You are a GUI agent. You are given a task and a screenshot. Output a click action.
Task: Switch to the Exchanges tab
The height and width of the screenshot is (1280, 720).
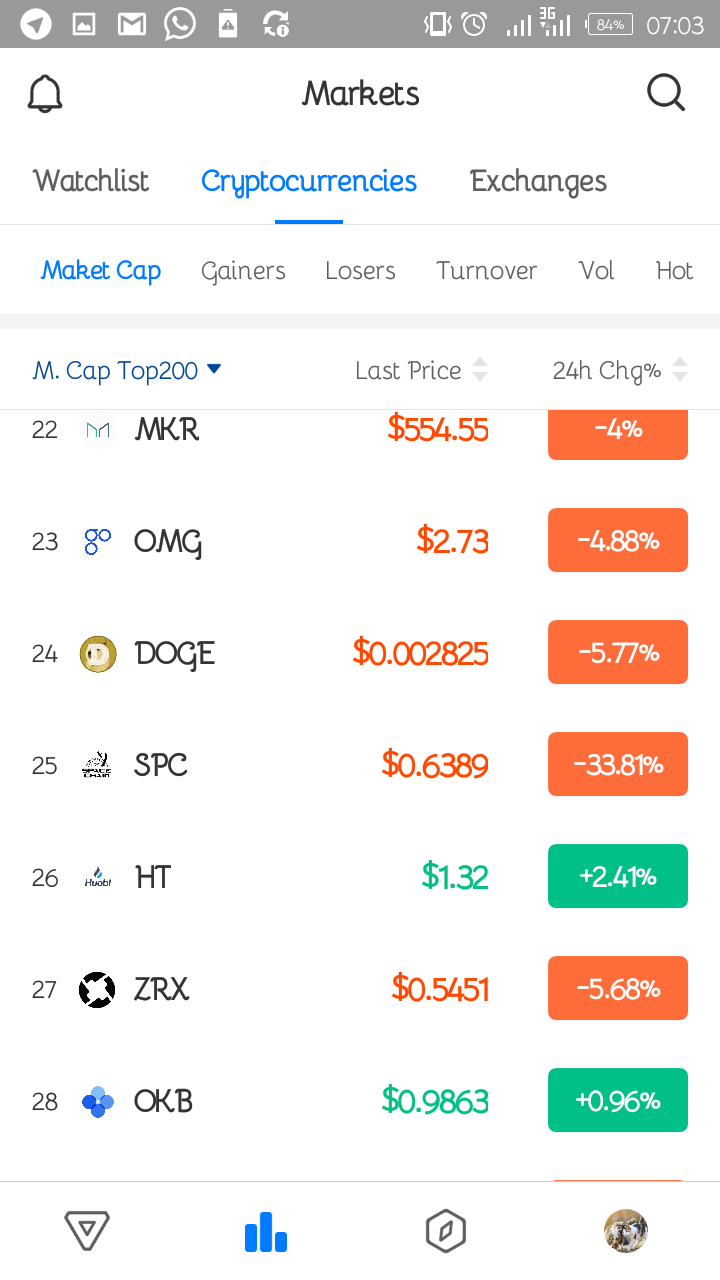pos(538,181)
